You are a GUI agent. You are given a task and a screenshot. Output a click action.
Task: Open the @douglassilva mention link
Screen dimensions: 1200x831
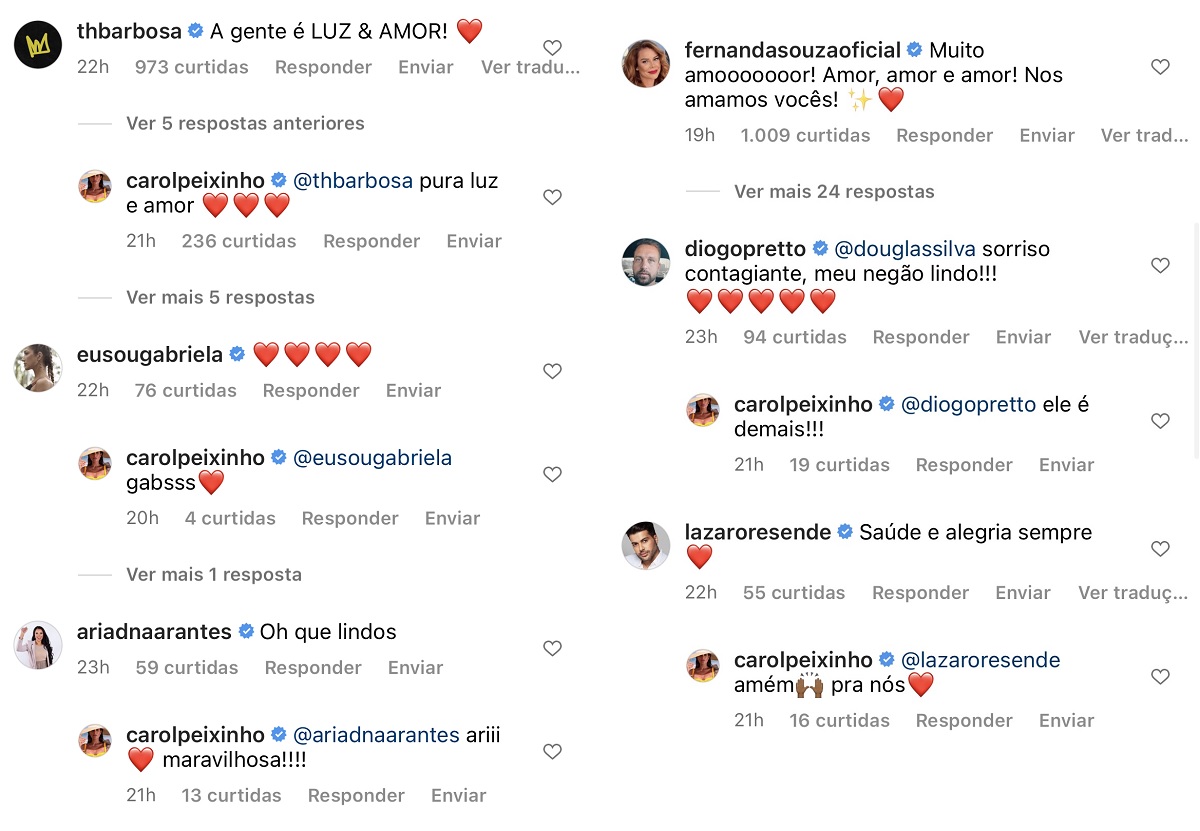(905, 248)
